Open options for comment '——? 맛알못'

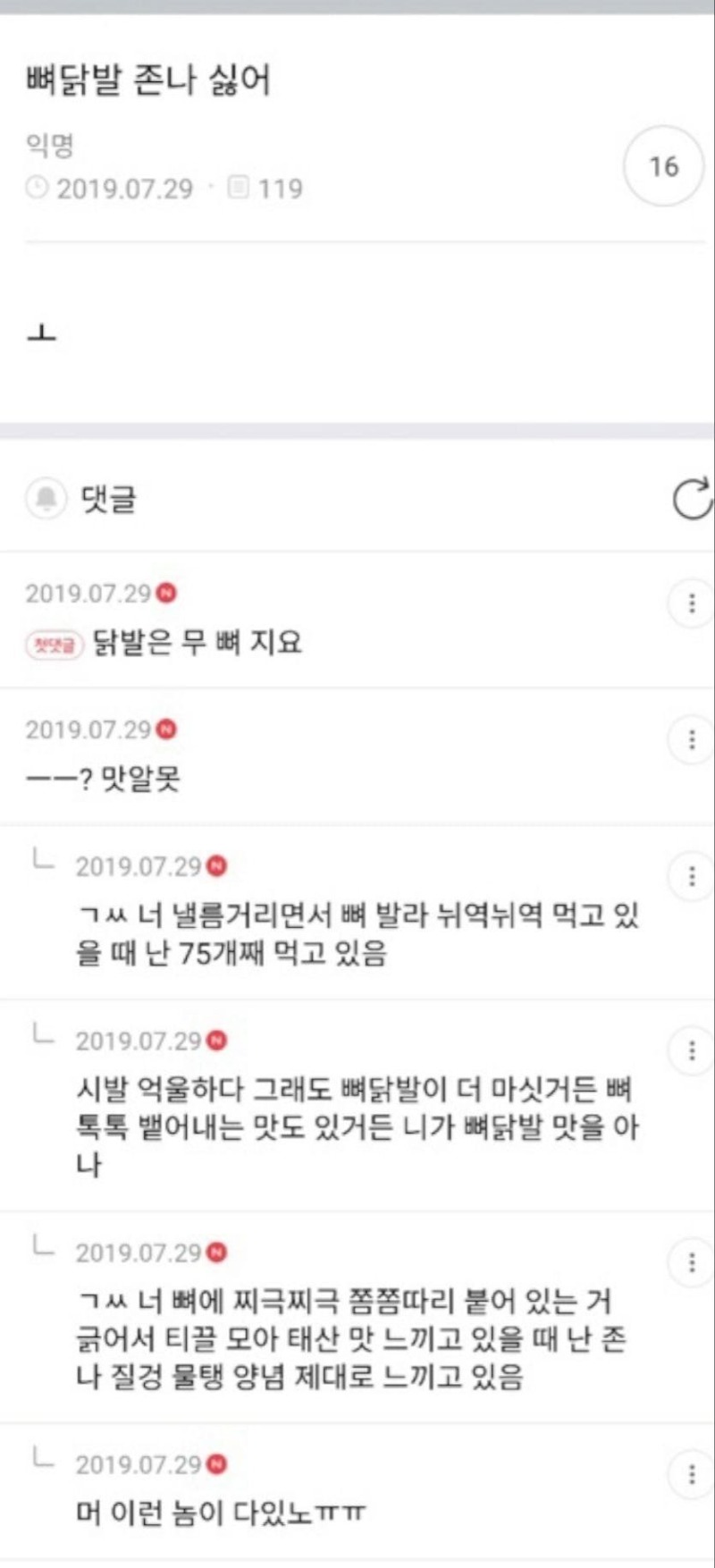tap(691, 740)
